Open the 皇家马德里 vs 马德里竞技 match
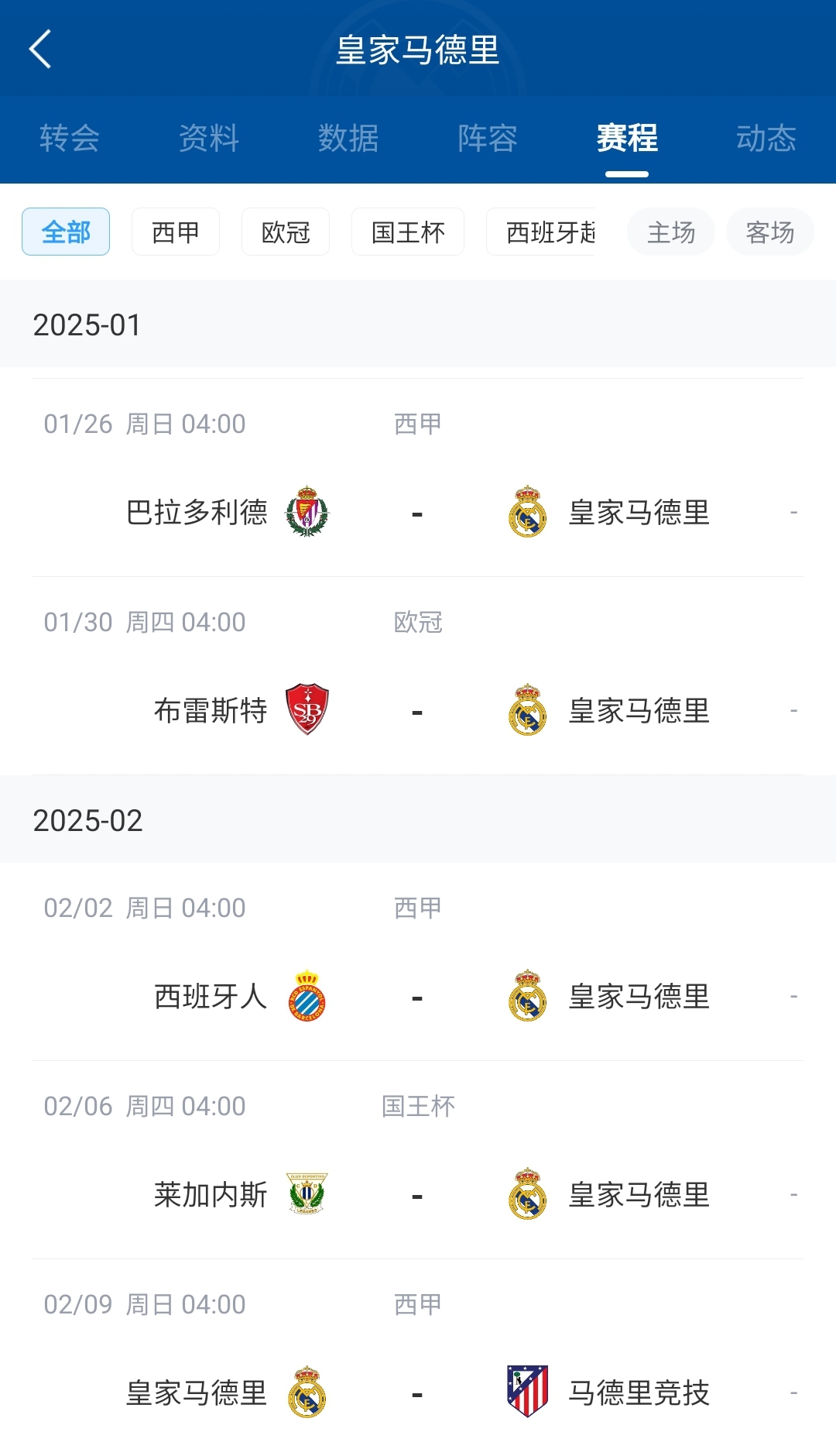836x1456 pixels. (418, 1358)
